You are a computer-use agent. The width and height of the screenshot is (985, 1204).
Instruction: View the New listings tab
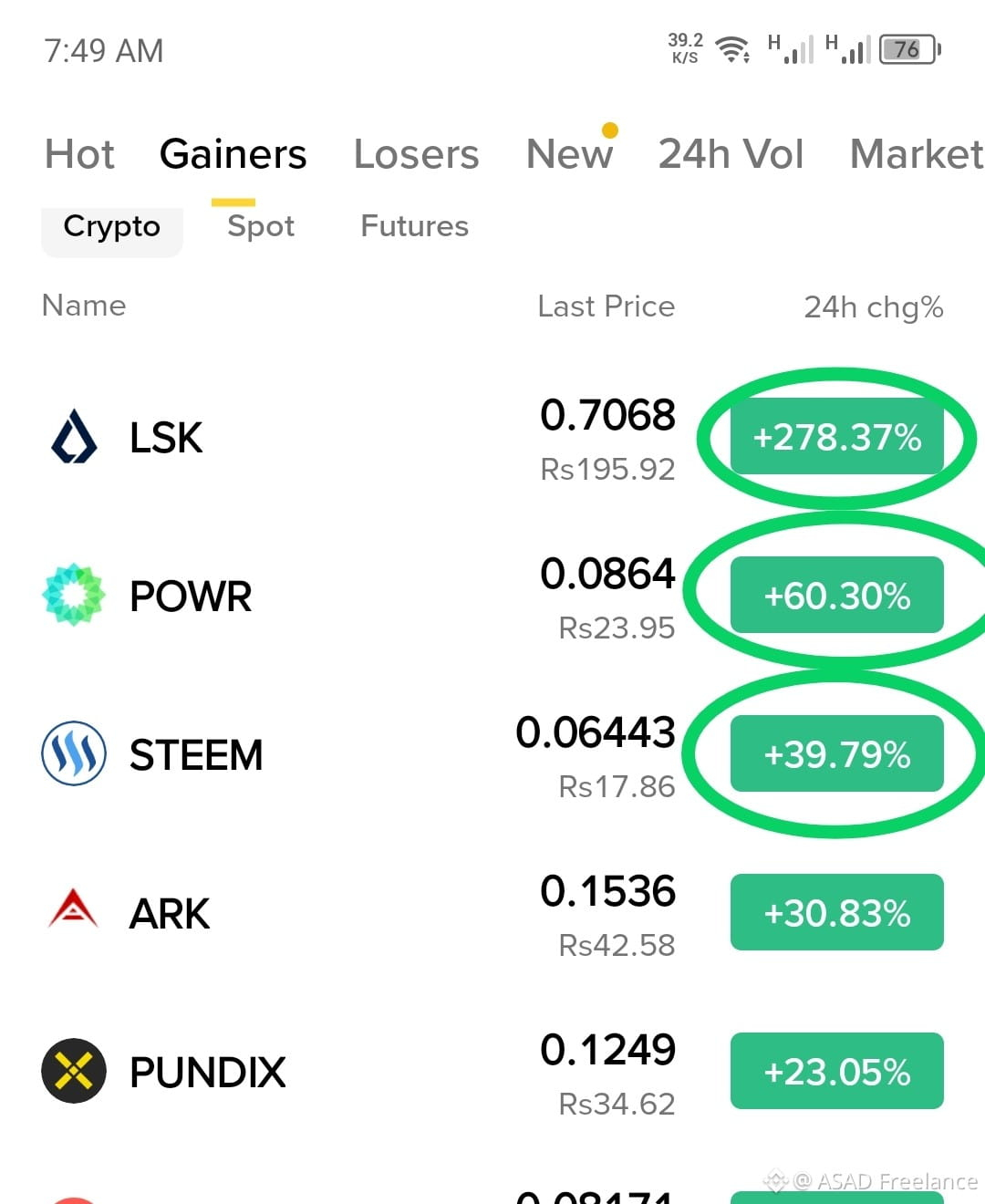tap(569, 154)
